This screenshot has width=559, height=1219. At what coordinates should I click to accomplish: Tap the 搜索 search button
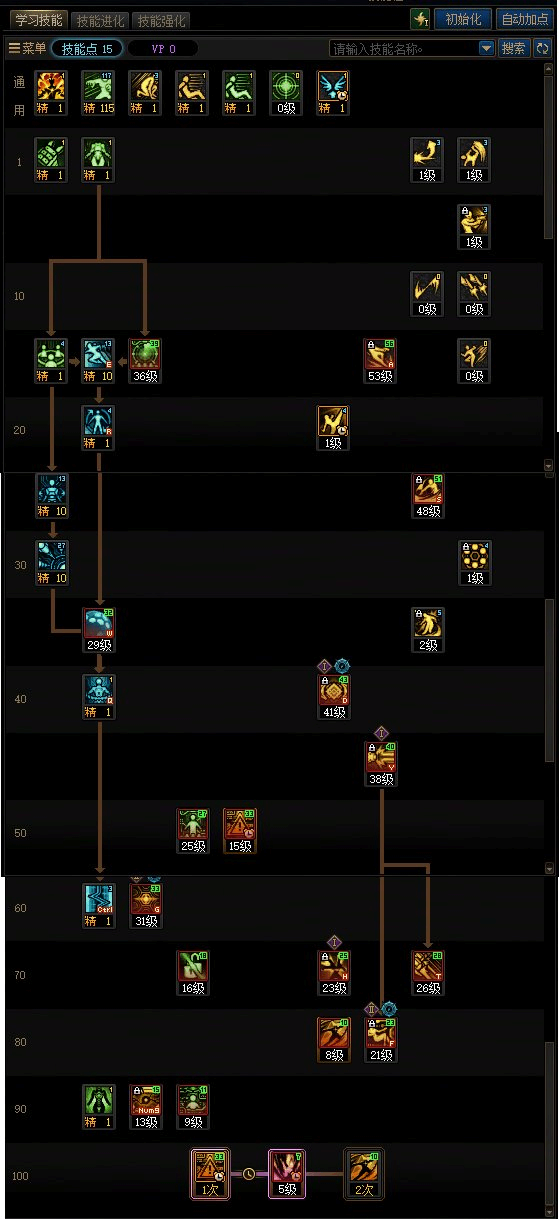[514, 48]
